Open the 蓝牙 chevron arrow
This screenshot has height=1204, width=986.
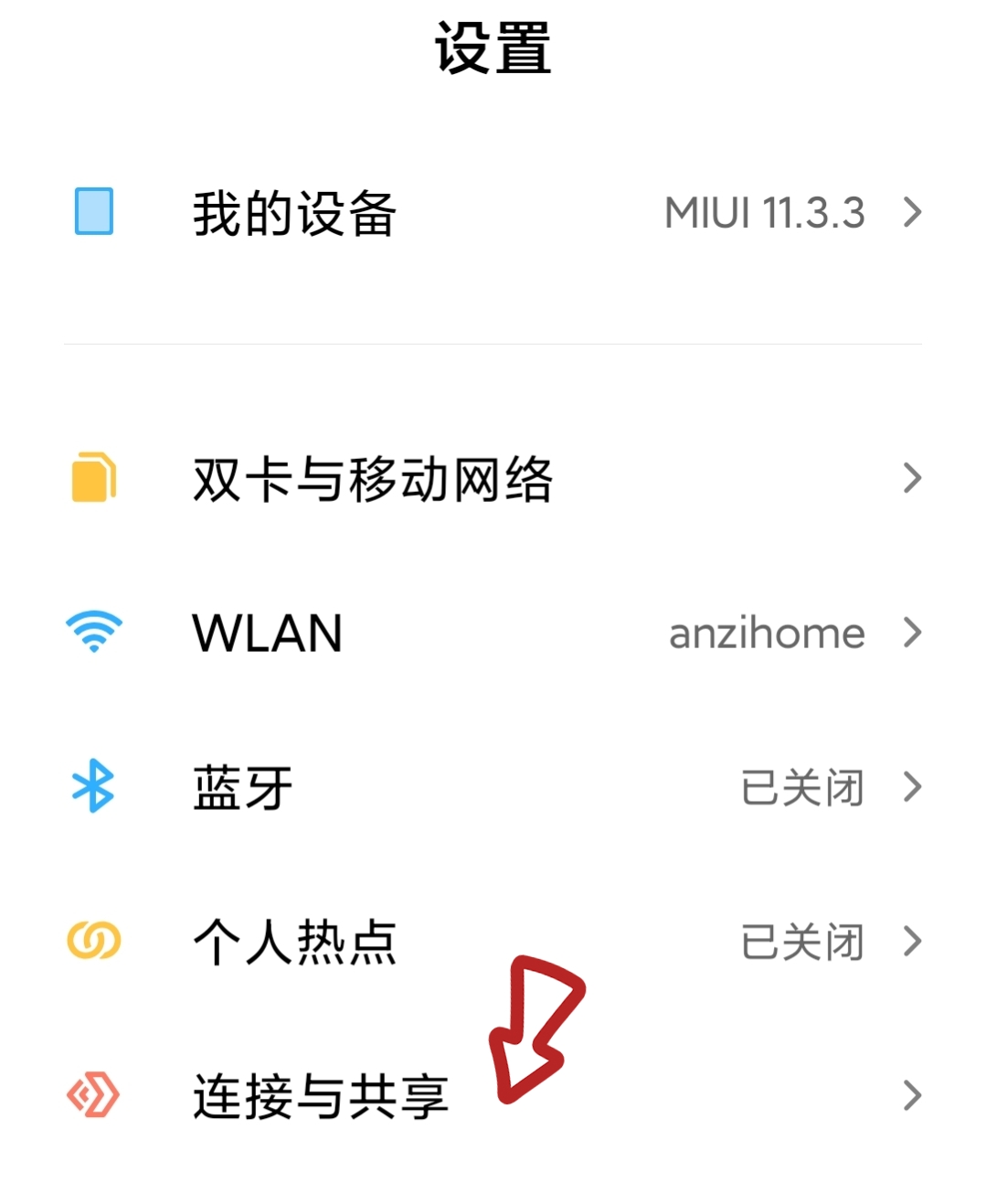pos(911,786)
